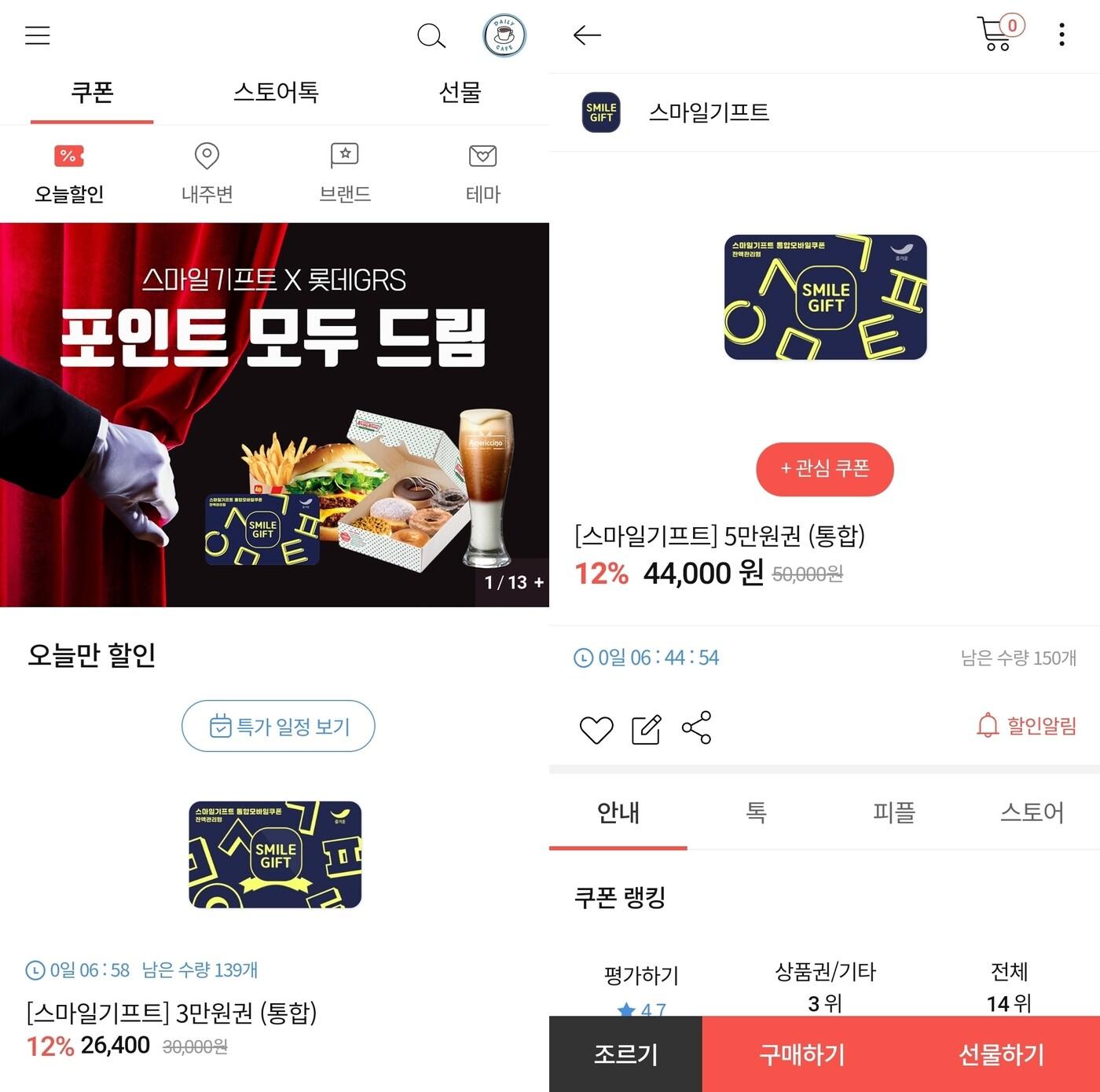Share this coupon
Viewport: 1100px width, 1092px height.
click(x=696, y=727)
